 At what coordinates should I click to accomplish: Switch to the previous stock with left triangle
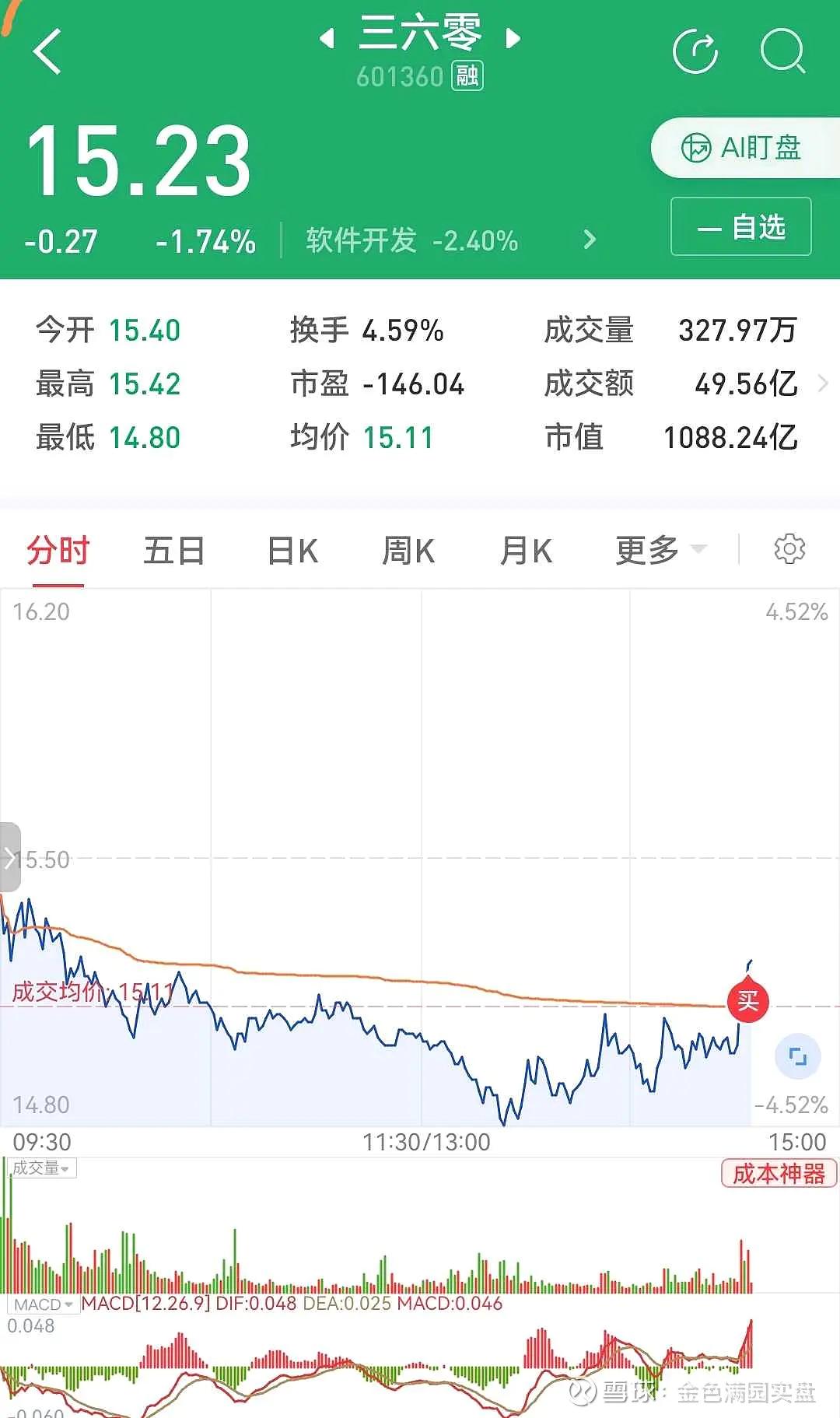pyautogui.click(x=327, y=37)
